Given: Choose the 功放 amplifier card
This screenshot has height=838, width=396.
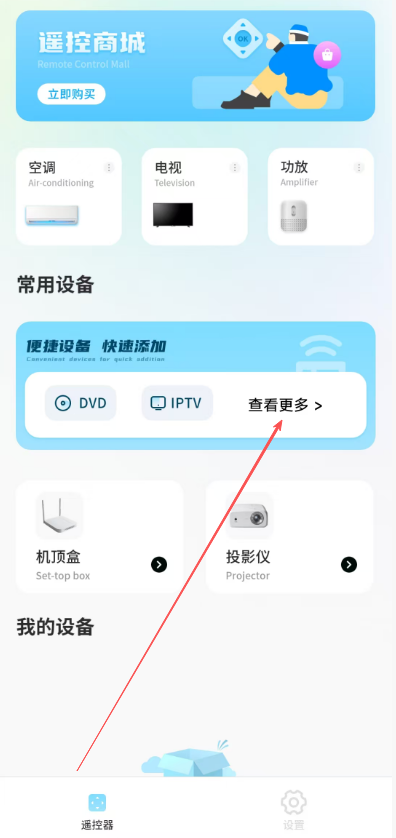Looking at the screenshot, I should (321, 197).
